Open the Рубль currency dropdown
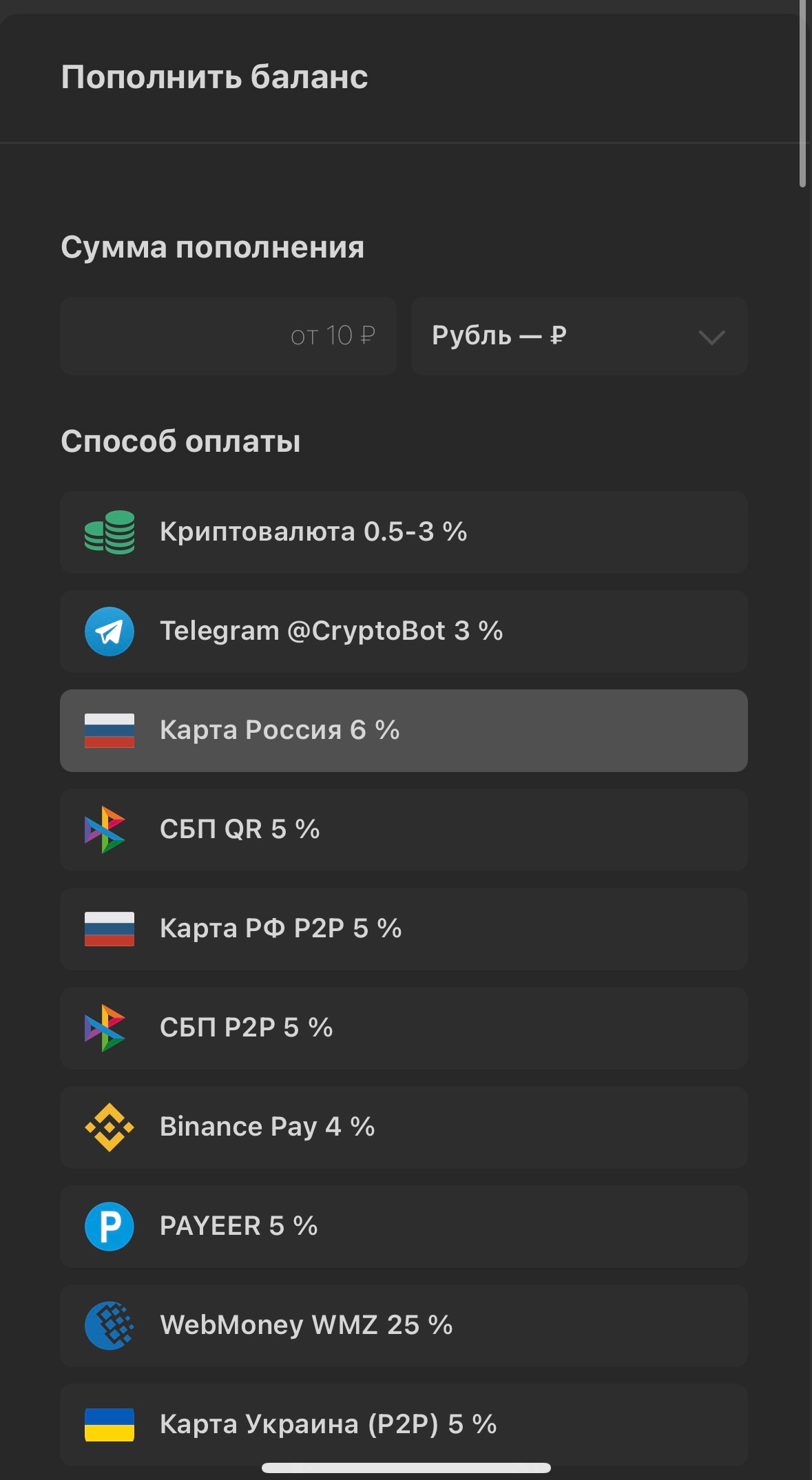This screenshot has height=1480, width=812. pyautogui.click(x=579, y=336)
